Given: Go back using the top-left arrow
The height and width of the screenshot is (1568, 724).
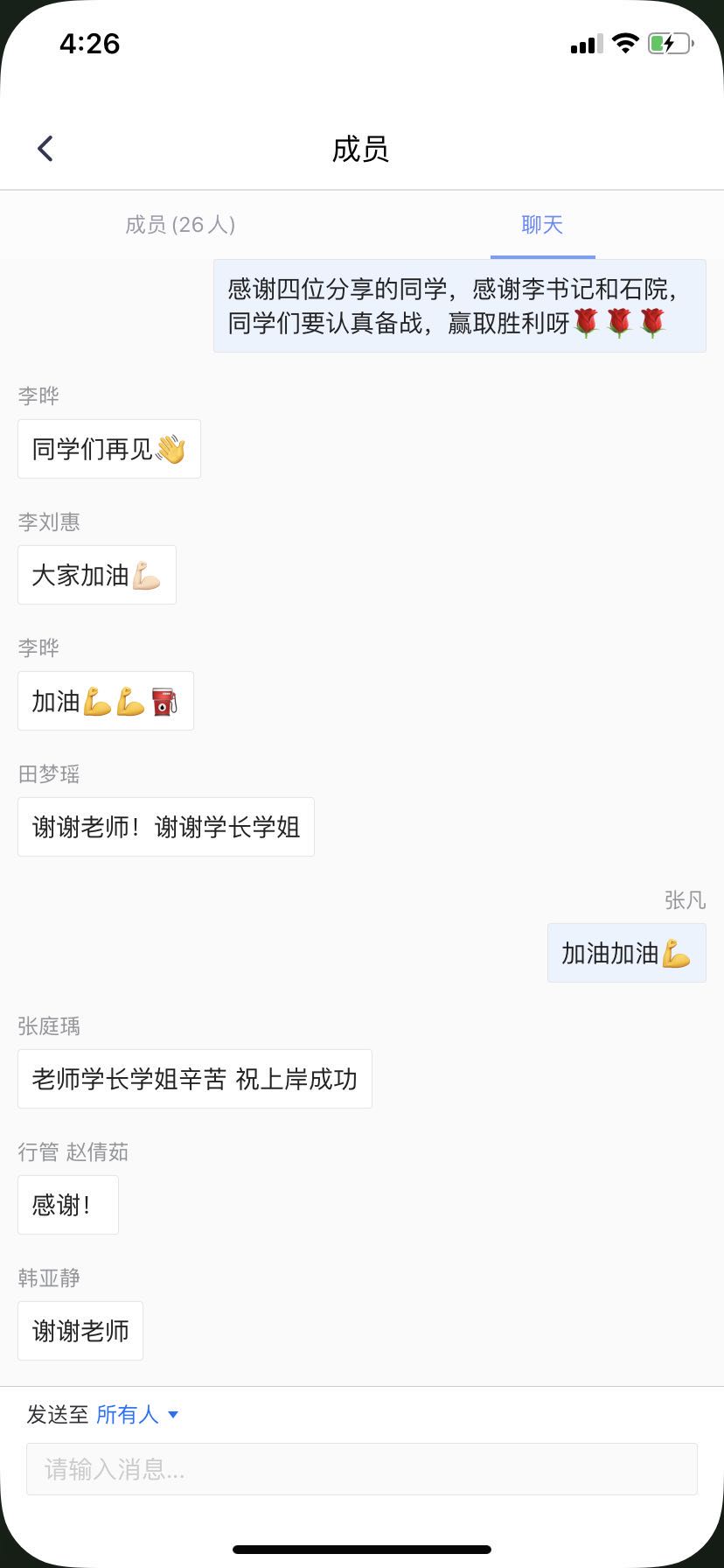Looking at the screenshot, I should click(45, 149).
